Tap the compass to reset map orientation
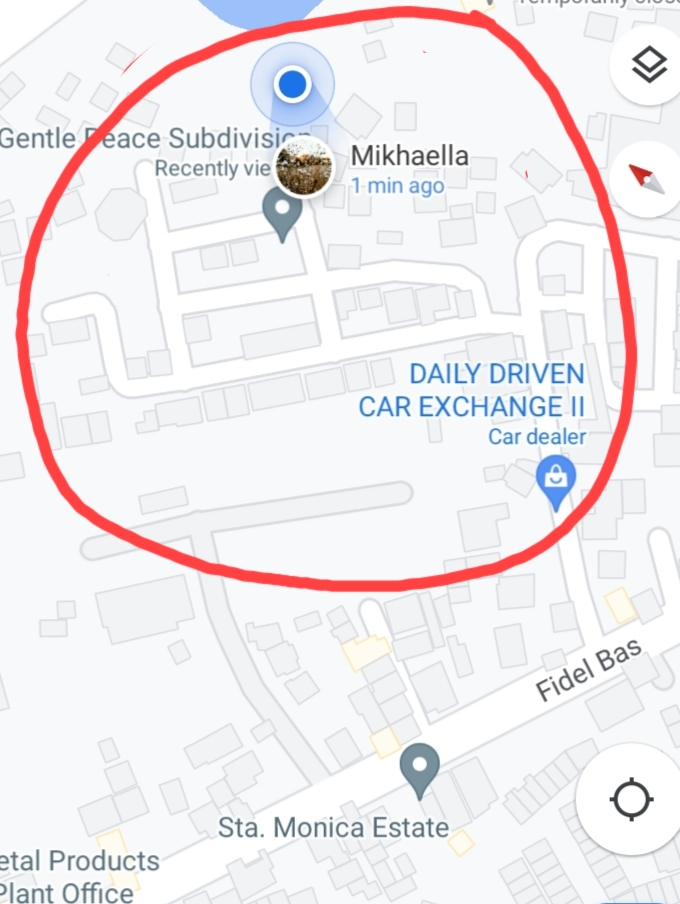The width and height of the screenshot is (680, 904). pyautogui.click(x=646, y=179)
